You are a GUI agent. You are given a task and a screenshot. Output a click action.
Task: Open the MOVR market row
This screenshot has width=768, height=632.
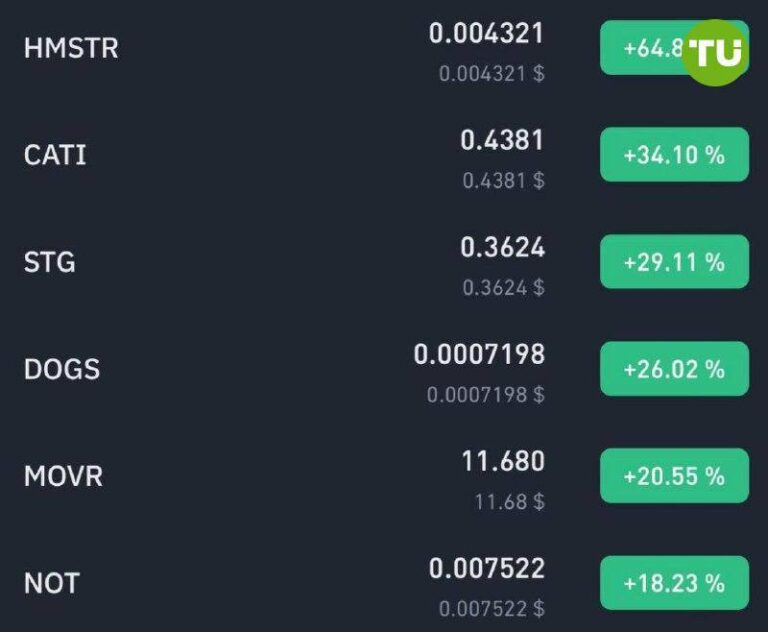coord(63,476)
